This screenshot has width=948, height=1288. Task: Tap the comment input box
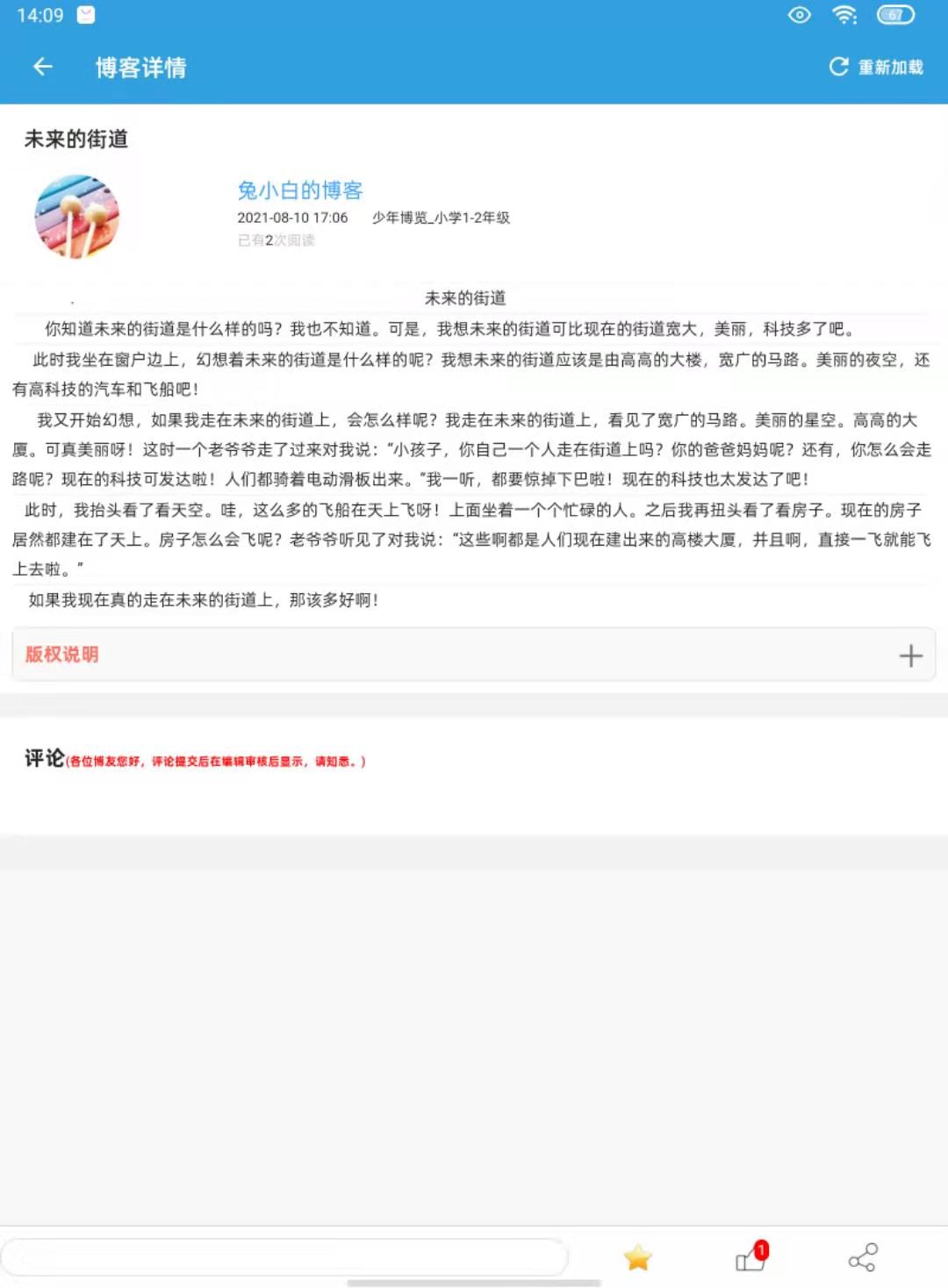tap(285, 1257)
